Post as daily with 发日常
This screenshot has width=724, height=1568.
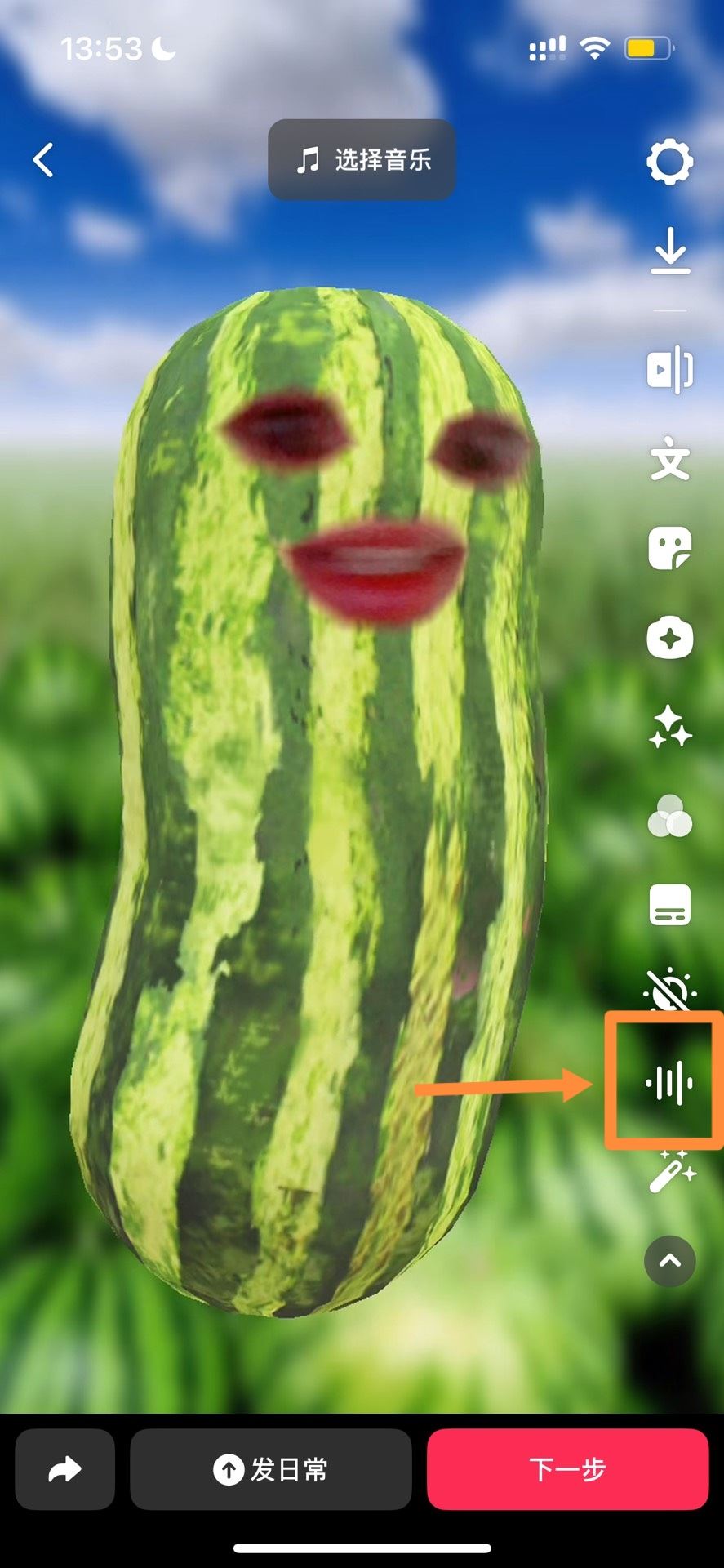[271, 1469]
